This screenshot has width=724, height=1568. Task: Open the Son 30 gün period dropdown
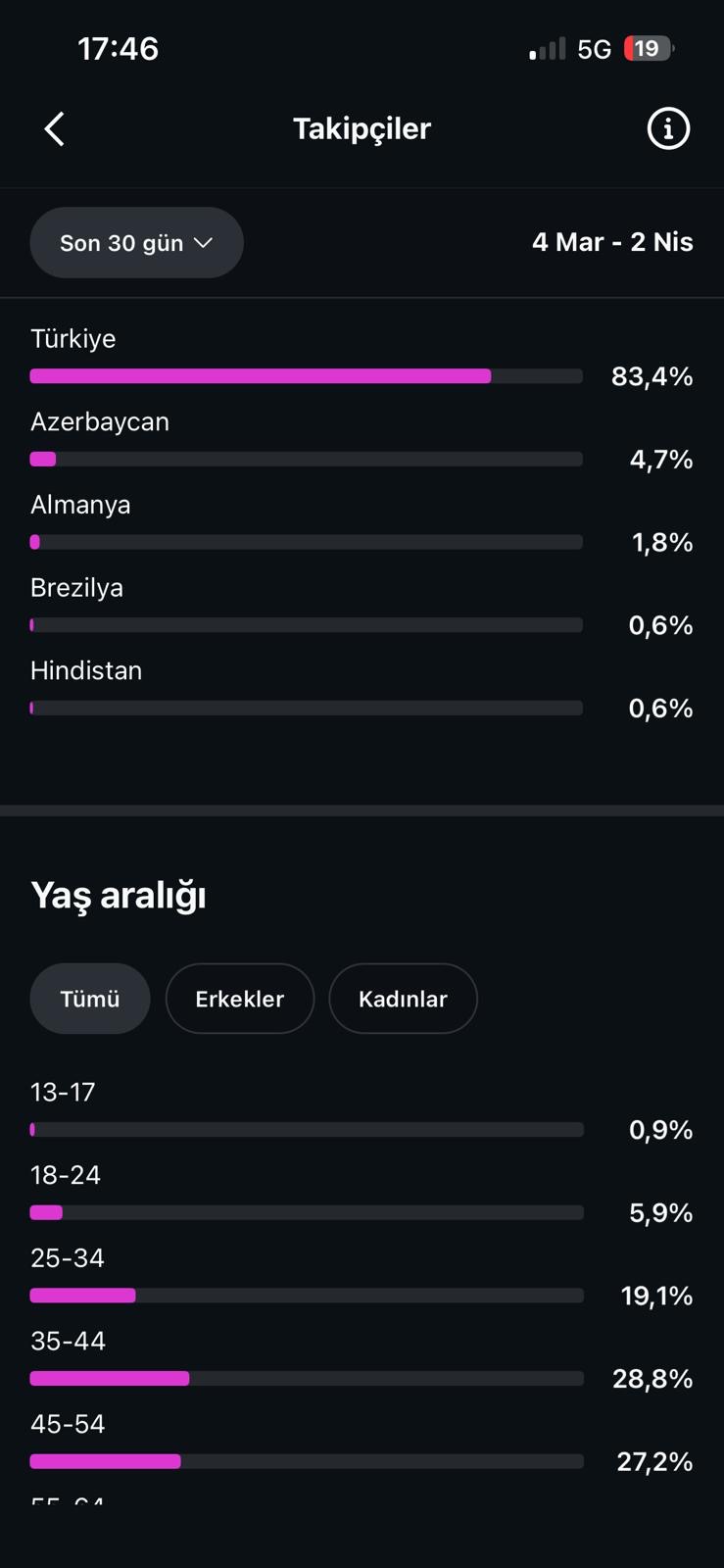(137, 242)
